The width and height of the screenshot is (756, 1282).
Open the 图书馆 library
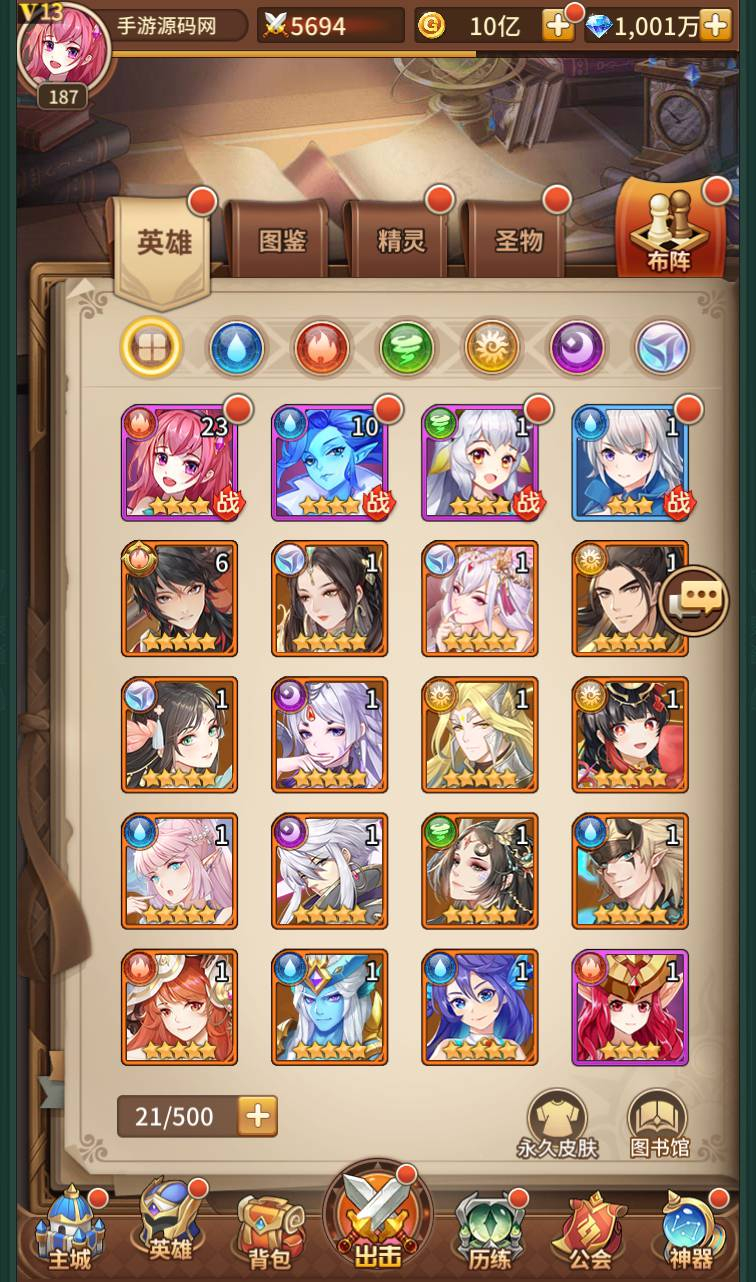[x=659, y=1124]
